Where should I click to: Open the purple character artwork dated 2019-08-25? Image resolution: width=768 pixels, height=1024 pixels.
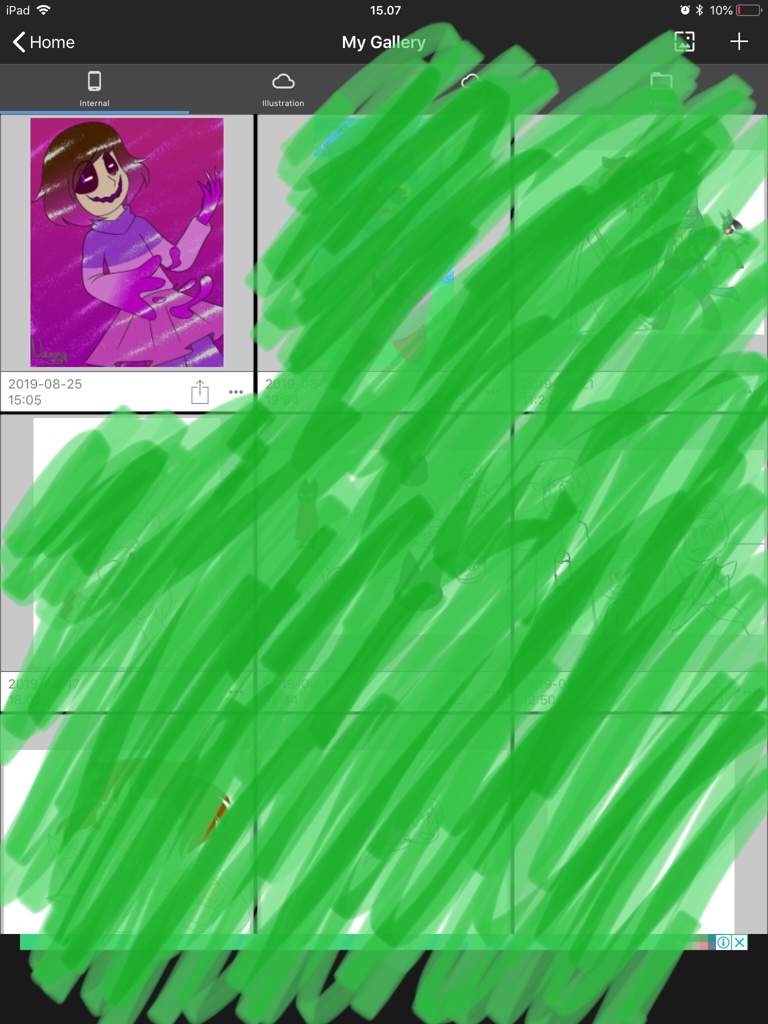pos(127,242)
